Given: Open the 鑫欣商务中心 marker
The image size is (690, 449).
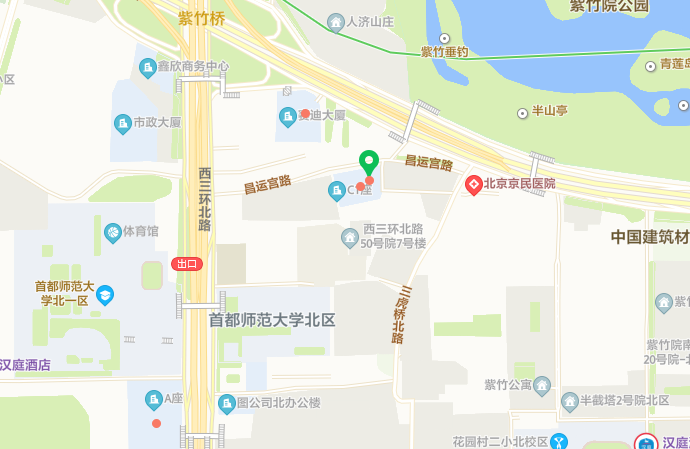Looking at the screenshot, I should pos(148,67).
